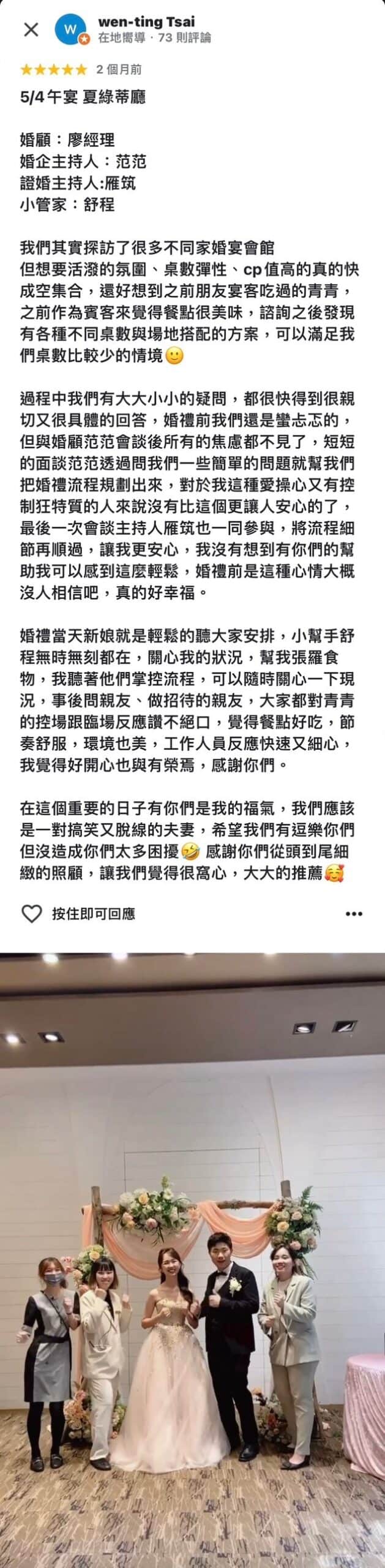The image size is (385, 1568).
Task: Close the review view
Action: tap(31, 29)
